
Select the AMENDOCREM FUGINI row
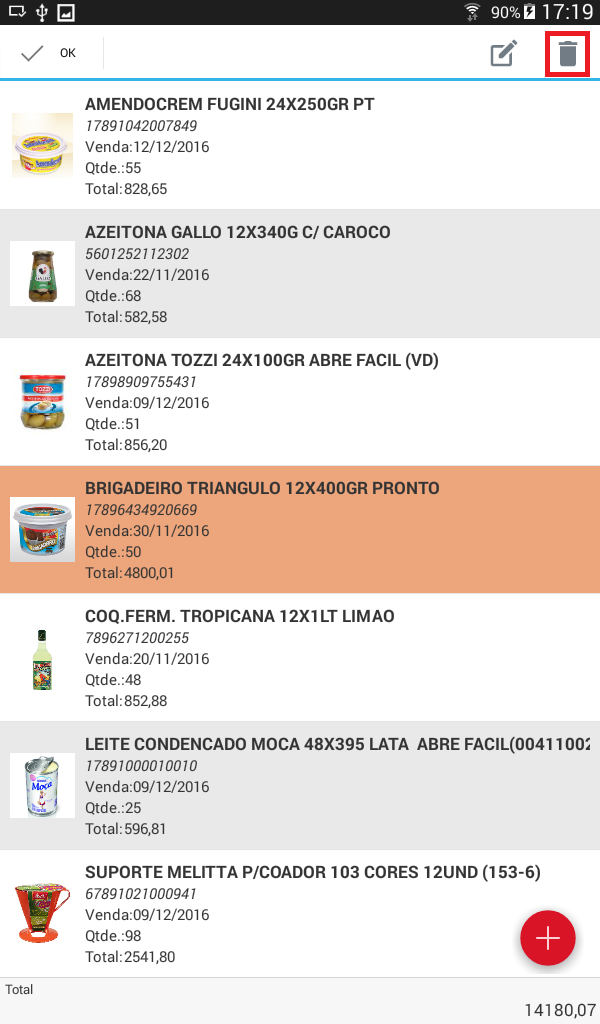click(x=300, y=146)
